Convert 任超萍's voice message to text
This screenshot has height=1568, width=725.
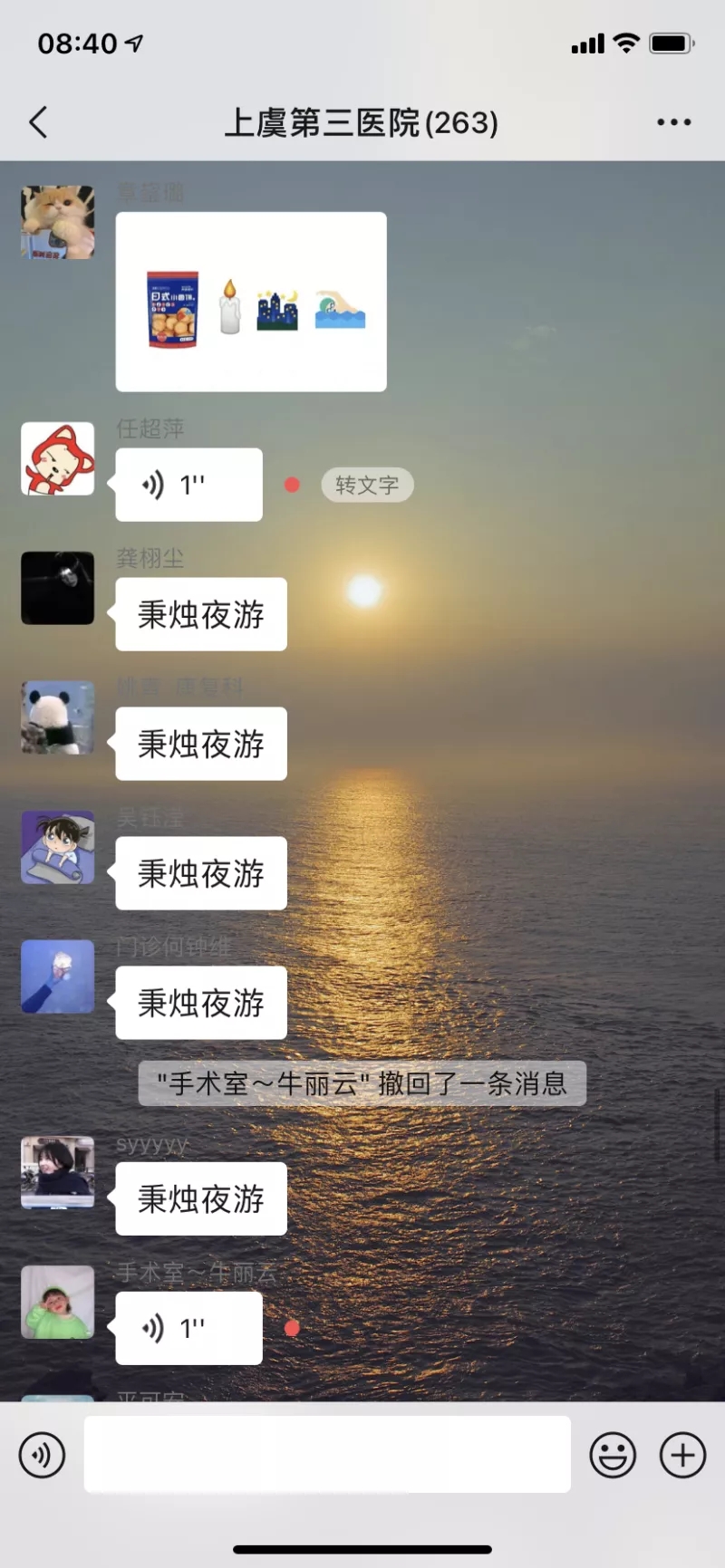pyautogui.click(x=367, y=485)
